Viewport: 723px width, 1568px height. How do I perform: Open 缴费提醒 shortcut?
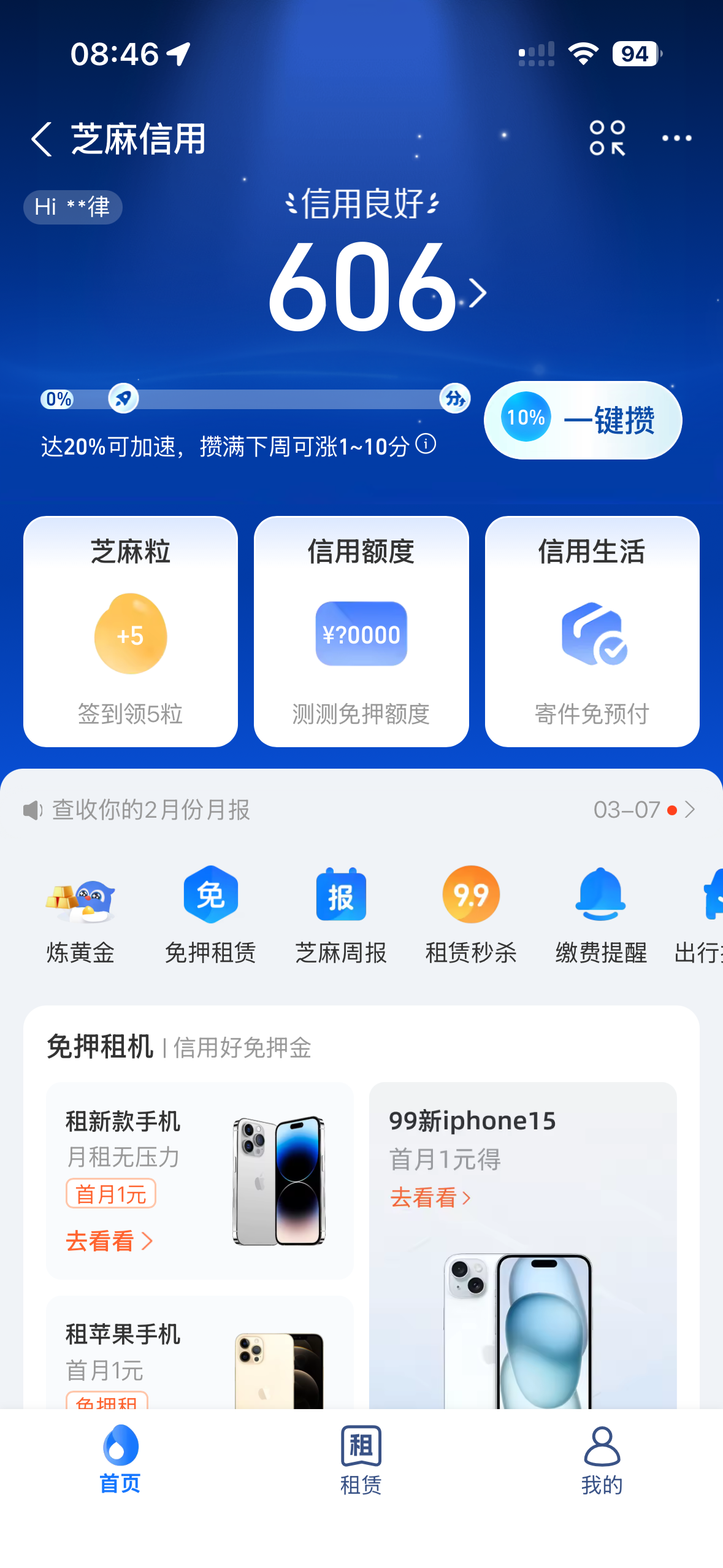601,915
